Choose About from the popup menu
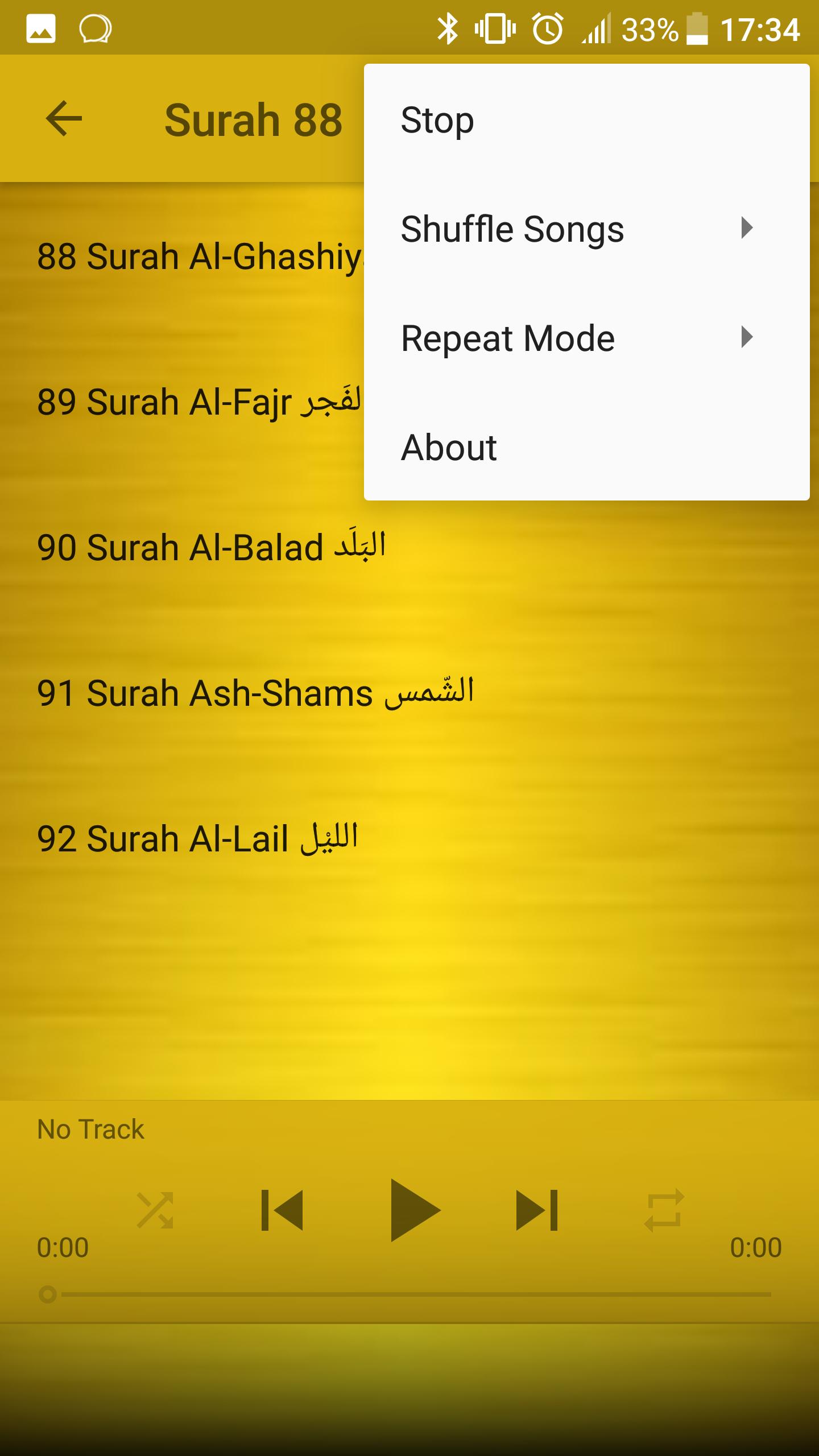The height and width of the screenshot is (1456, 819). pos(449,448)
